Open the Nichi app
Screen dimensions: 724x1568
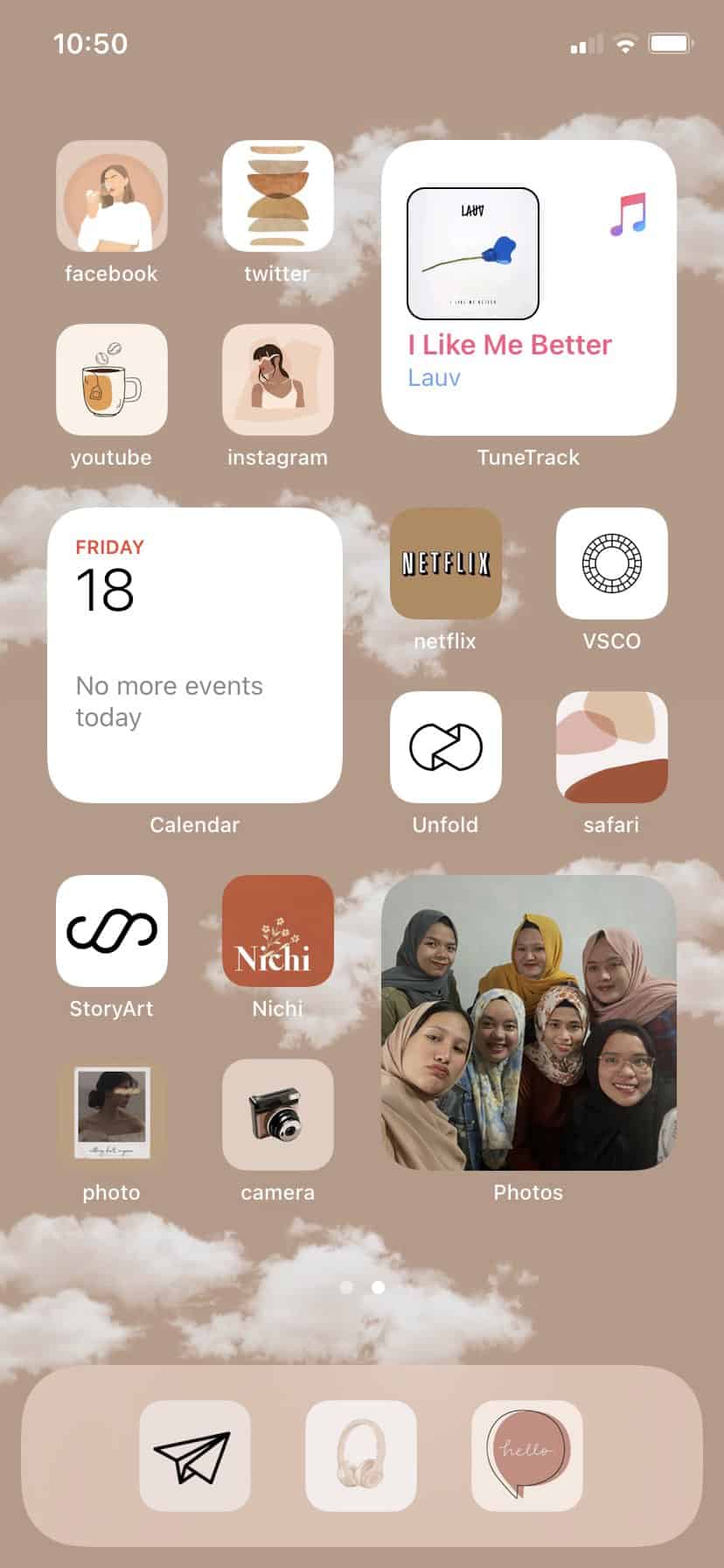point(277,931)
